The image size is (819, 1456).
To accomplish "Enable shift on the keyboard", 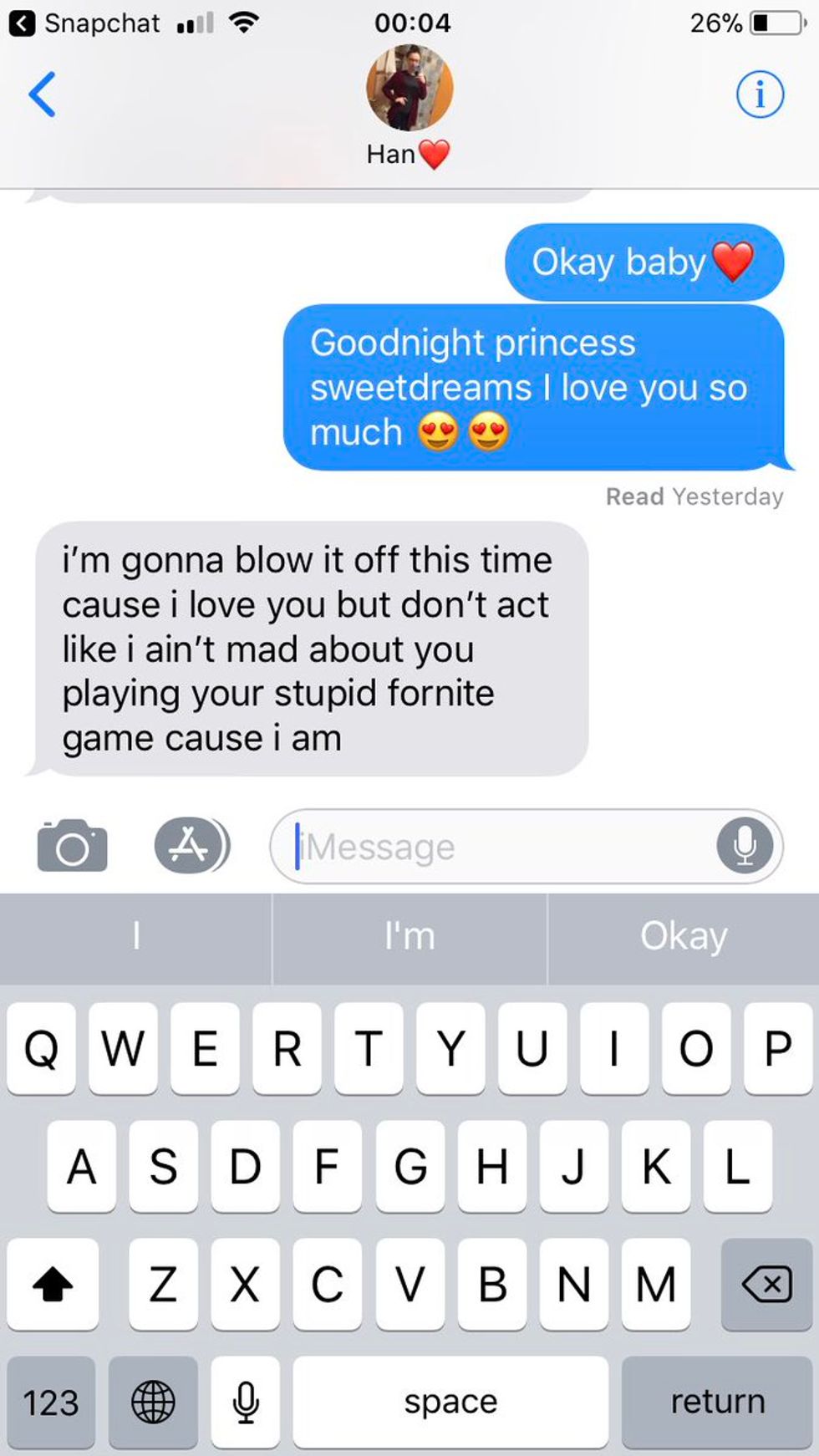I will coord(53,1284).
